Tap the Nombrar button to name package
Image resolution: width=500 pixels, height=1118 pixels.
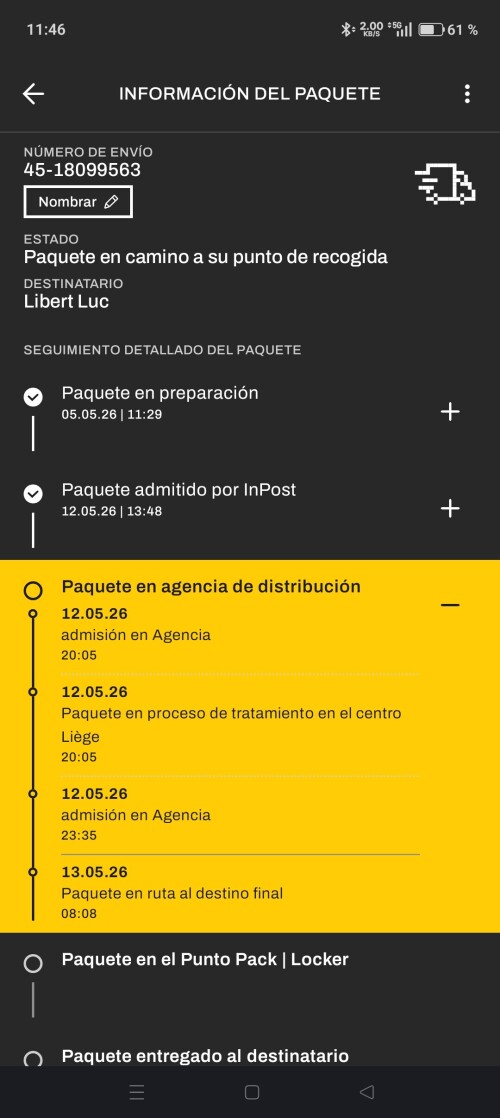tap(78, 202)
